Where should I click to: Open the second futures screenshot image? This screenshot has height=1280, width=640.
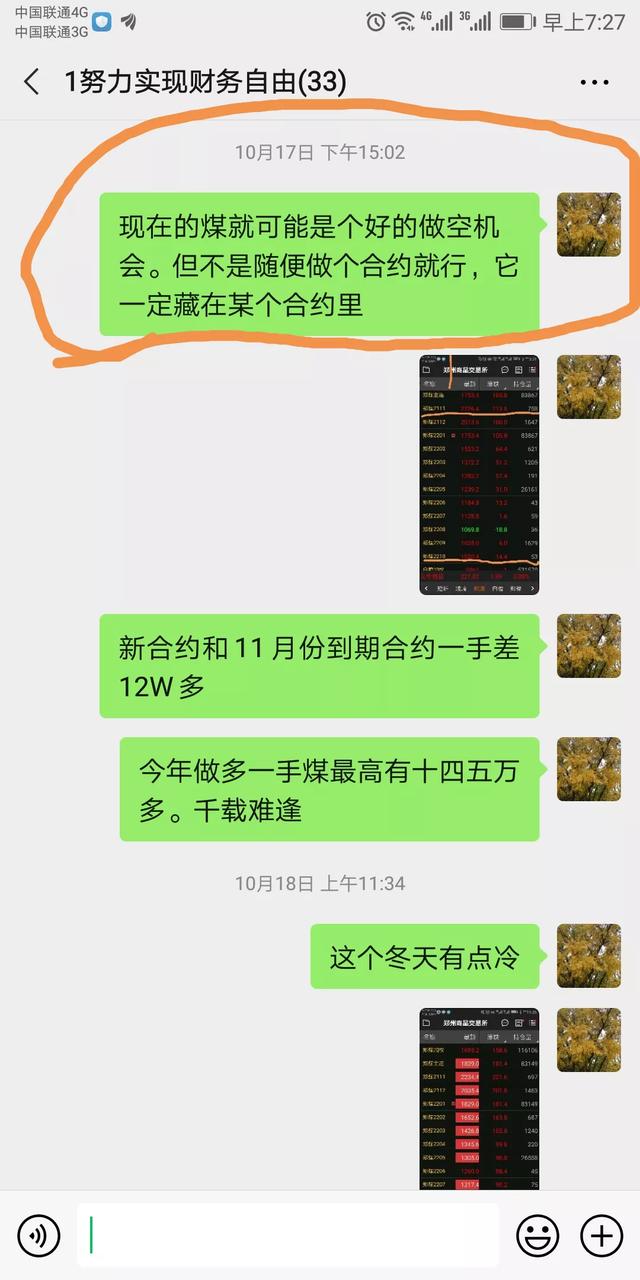coord(479,1098)
